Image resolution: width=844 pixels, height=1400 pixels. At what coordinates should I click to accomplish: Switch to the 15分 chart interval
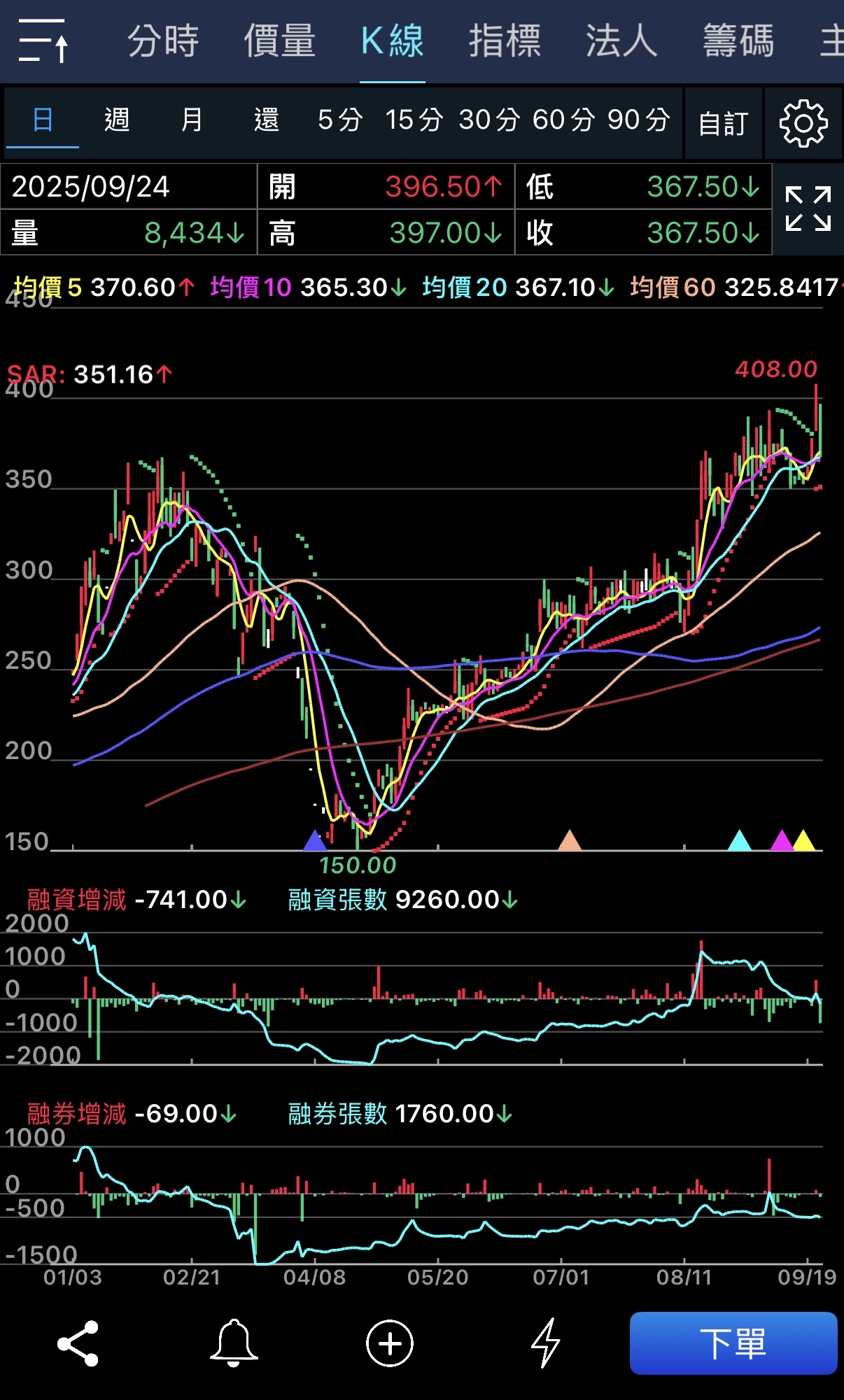coord(414,120)
